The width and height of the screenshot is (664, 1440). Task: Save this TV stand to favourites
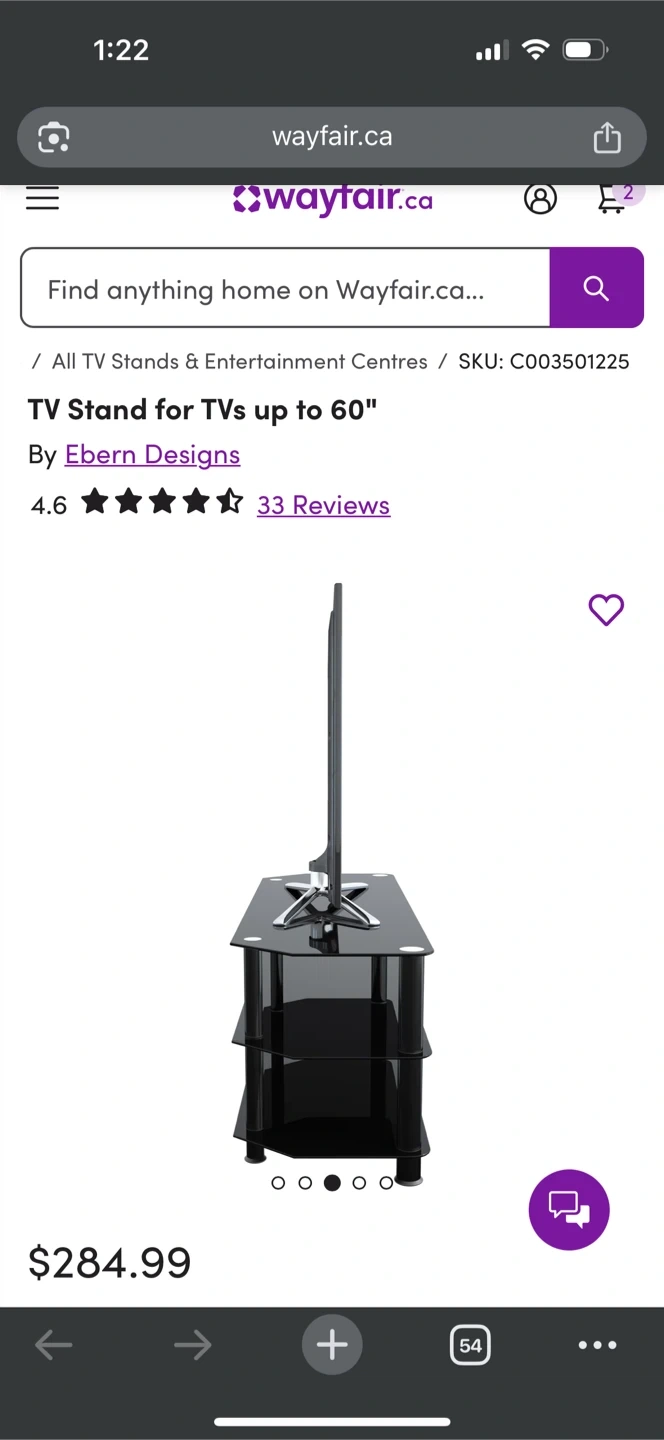pyautogui.click(x=606, y=609)
